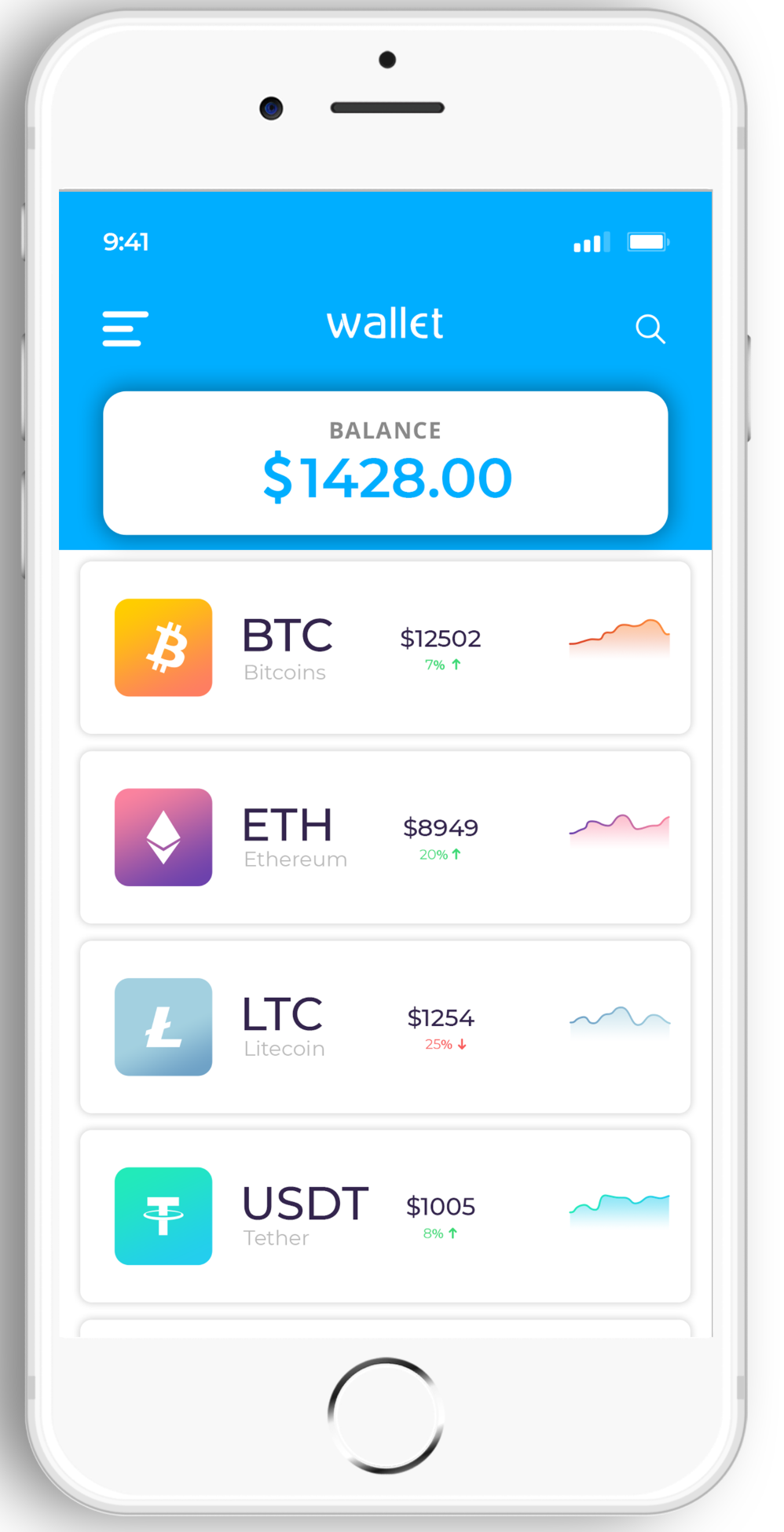
Task: View the ETH Ethereum card details
Action: pos(385,837)
